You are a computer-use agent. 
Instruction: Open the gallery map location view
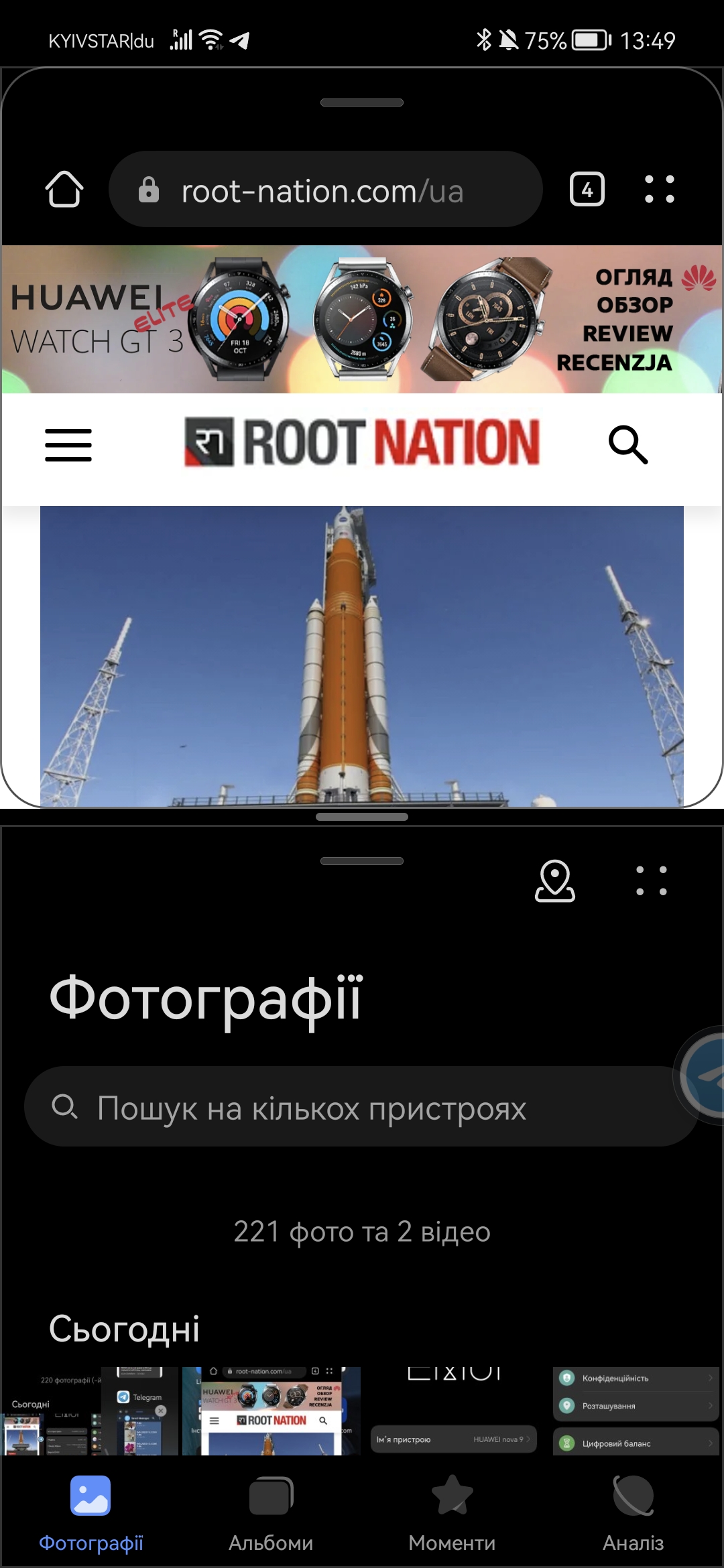click(555, 881)
